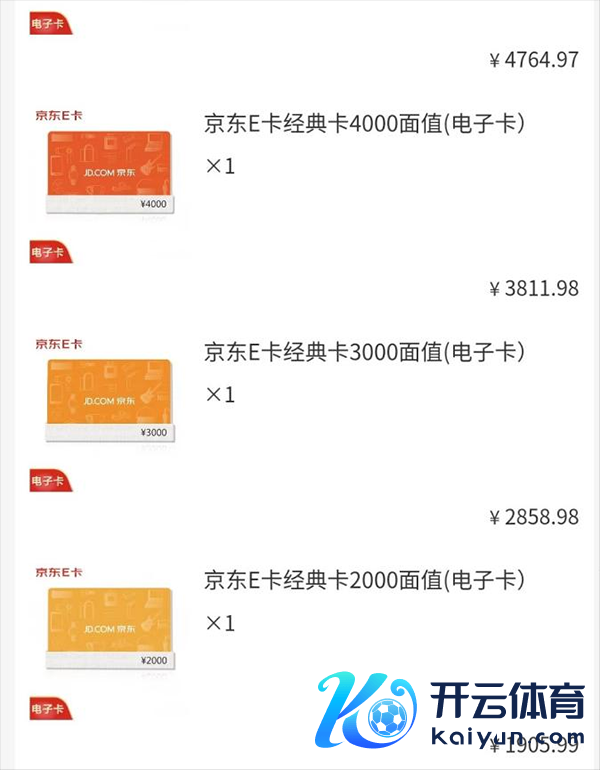Open the 京东E卡经典卡3000面值 item
This screenshot has width=600, height=770.
coord(364,353)
